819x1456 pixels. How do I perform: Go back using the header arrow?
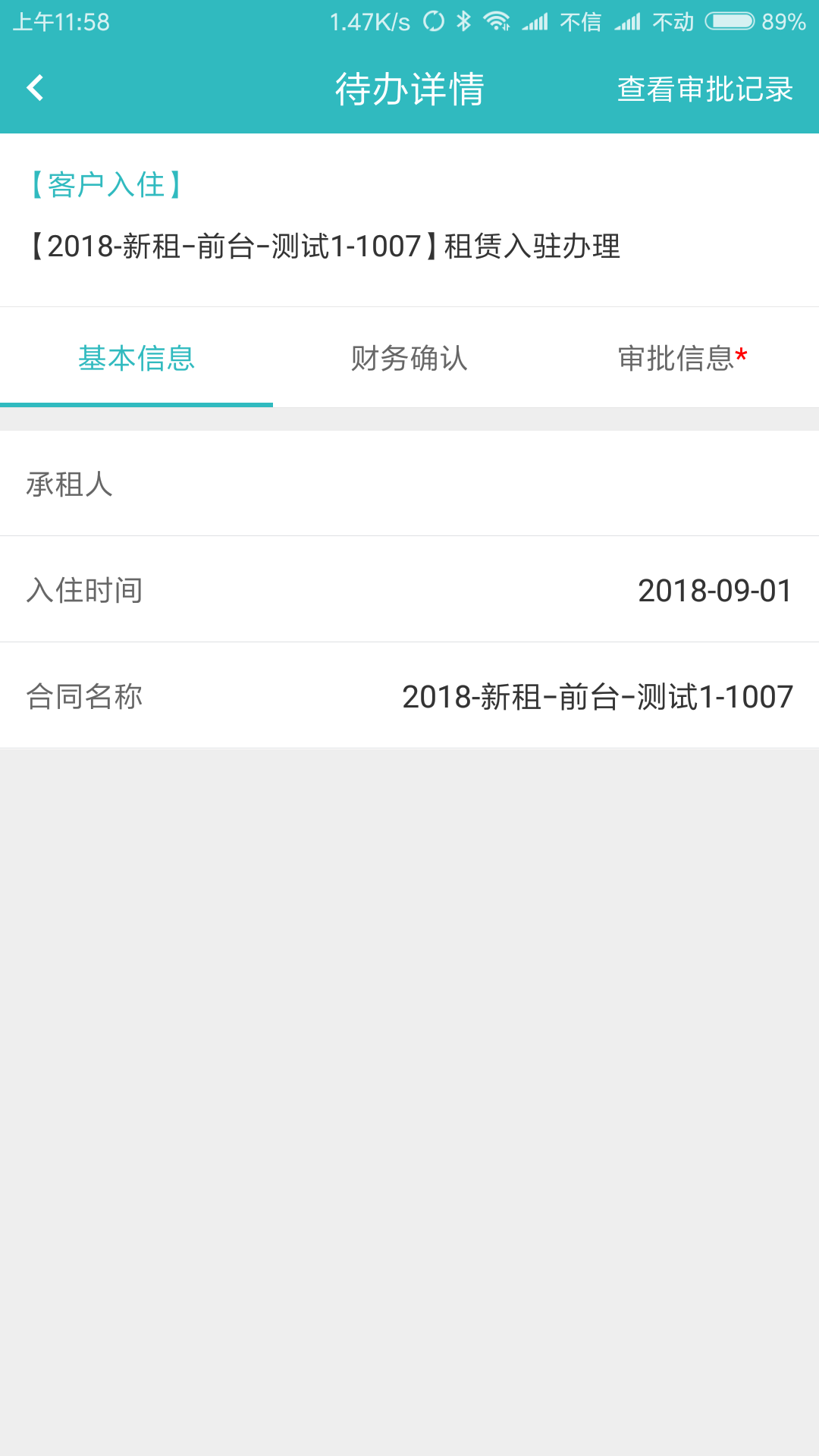click(x=35, y=88)
